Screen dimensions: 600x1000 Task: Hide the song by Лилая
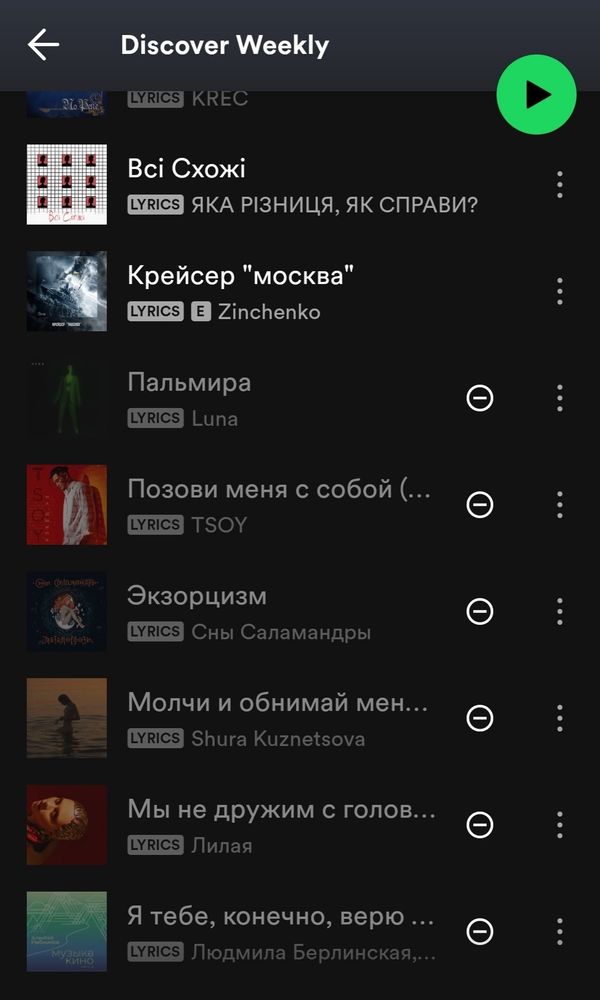click(480, 825)
